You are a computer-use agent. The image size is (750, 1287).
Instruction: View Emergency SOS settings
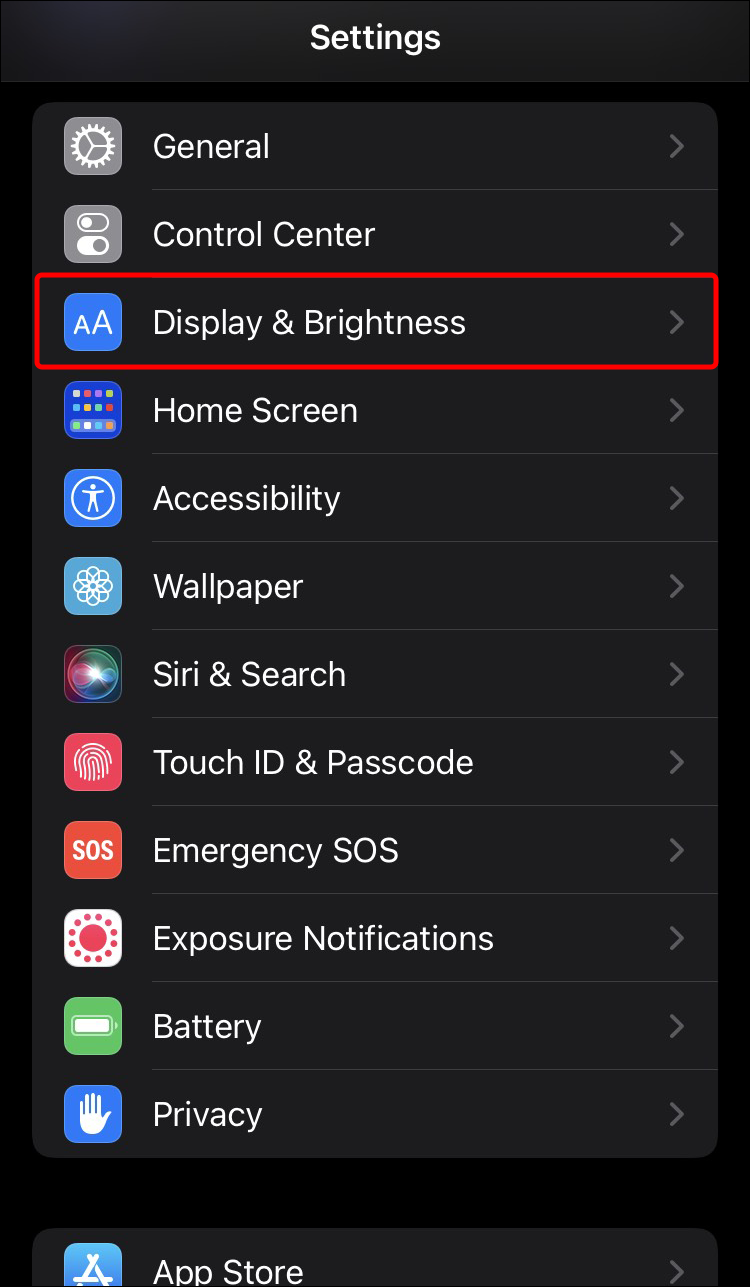[x=375, y=851]
